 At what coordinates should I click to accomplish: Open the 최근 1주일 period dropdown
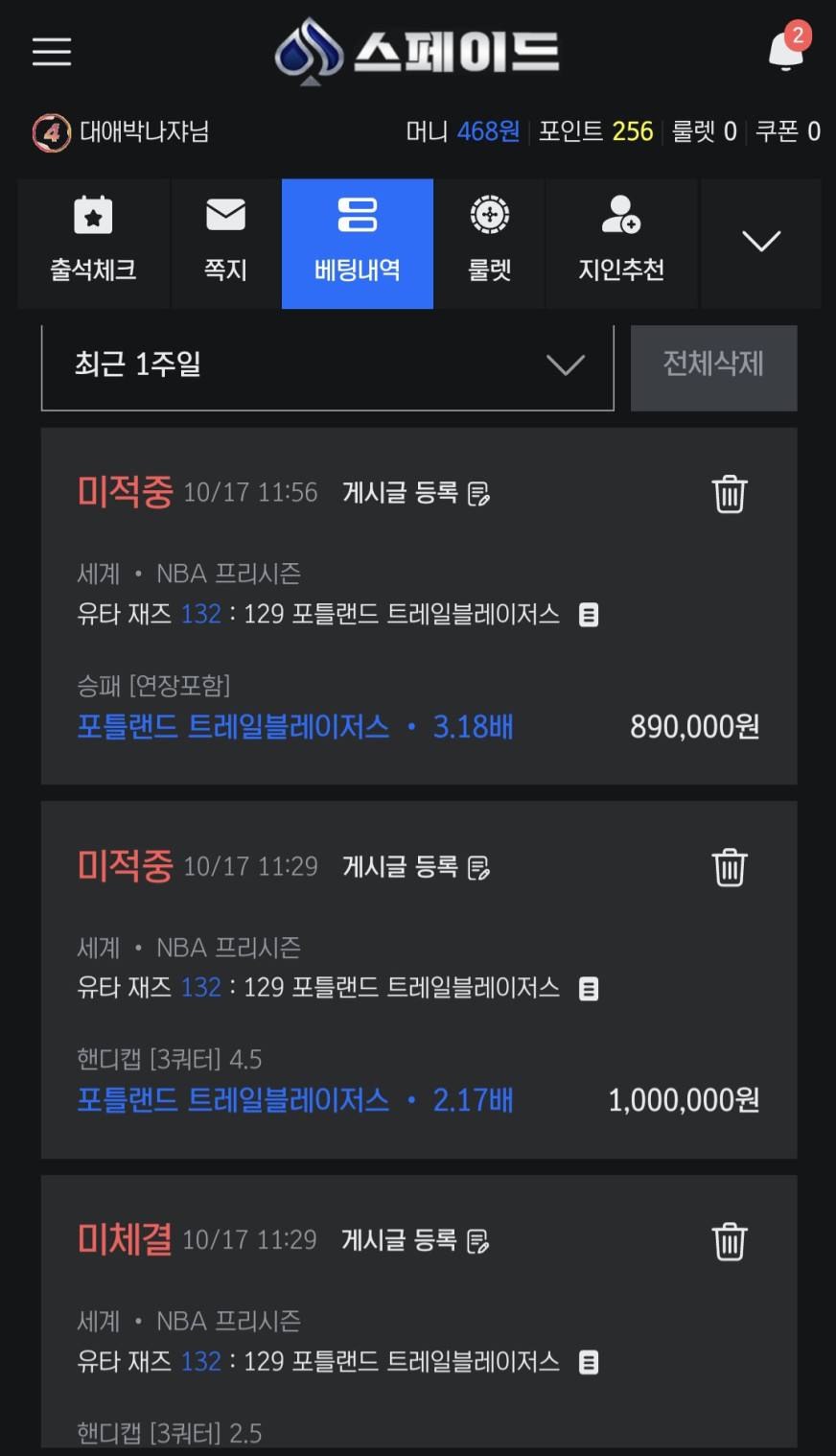tap(327, 365)
